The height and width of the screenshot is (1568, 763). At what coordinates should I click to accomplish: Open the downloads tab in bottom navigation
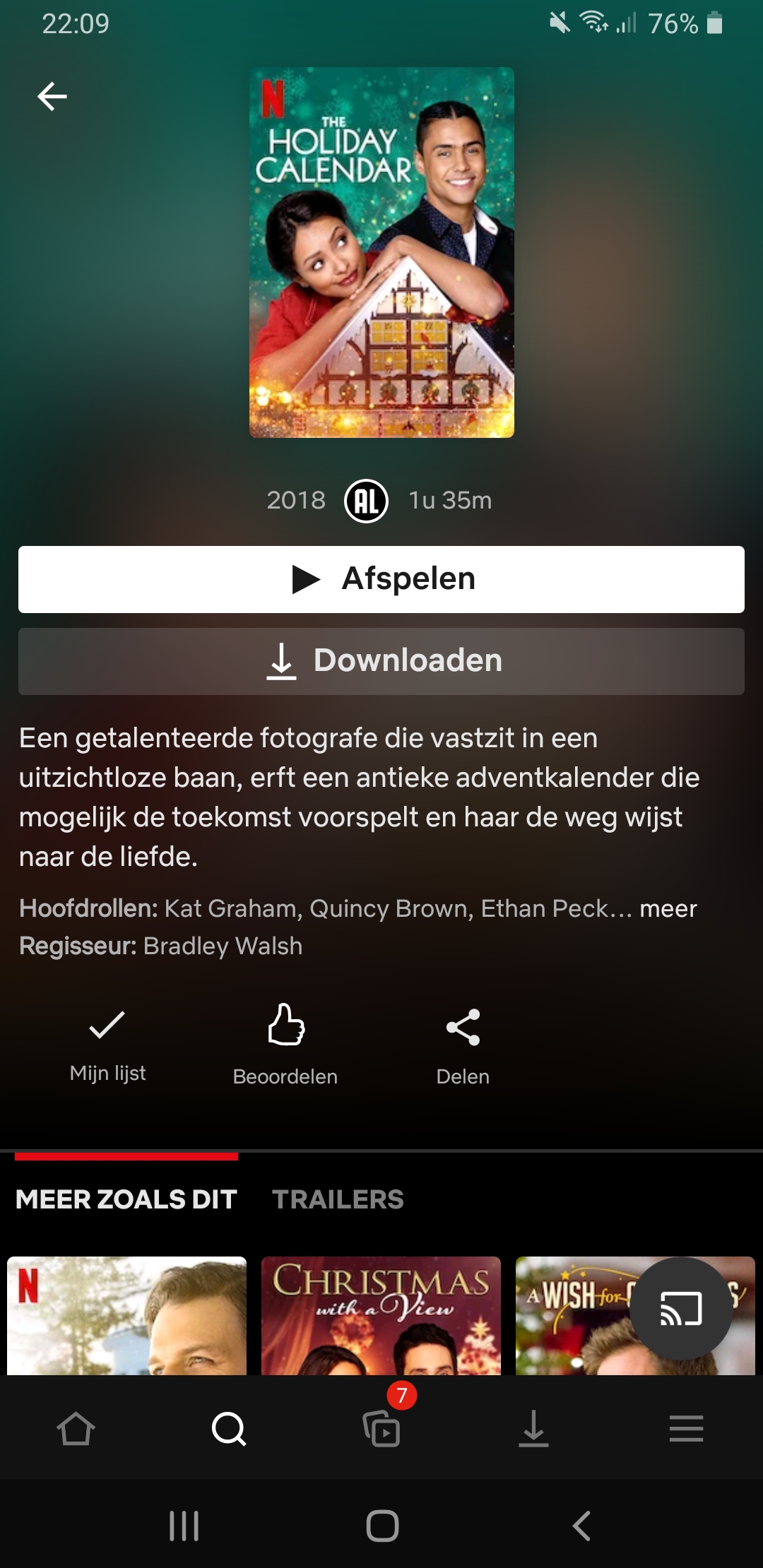click(x=533, y=1429)
